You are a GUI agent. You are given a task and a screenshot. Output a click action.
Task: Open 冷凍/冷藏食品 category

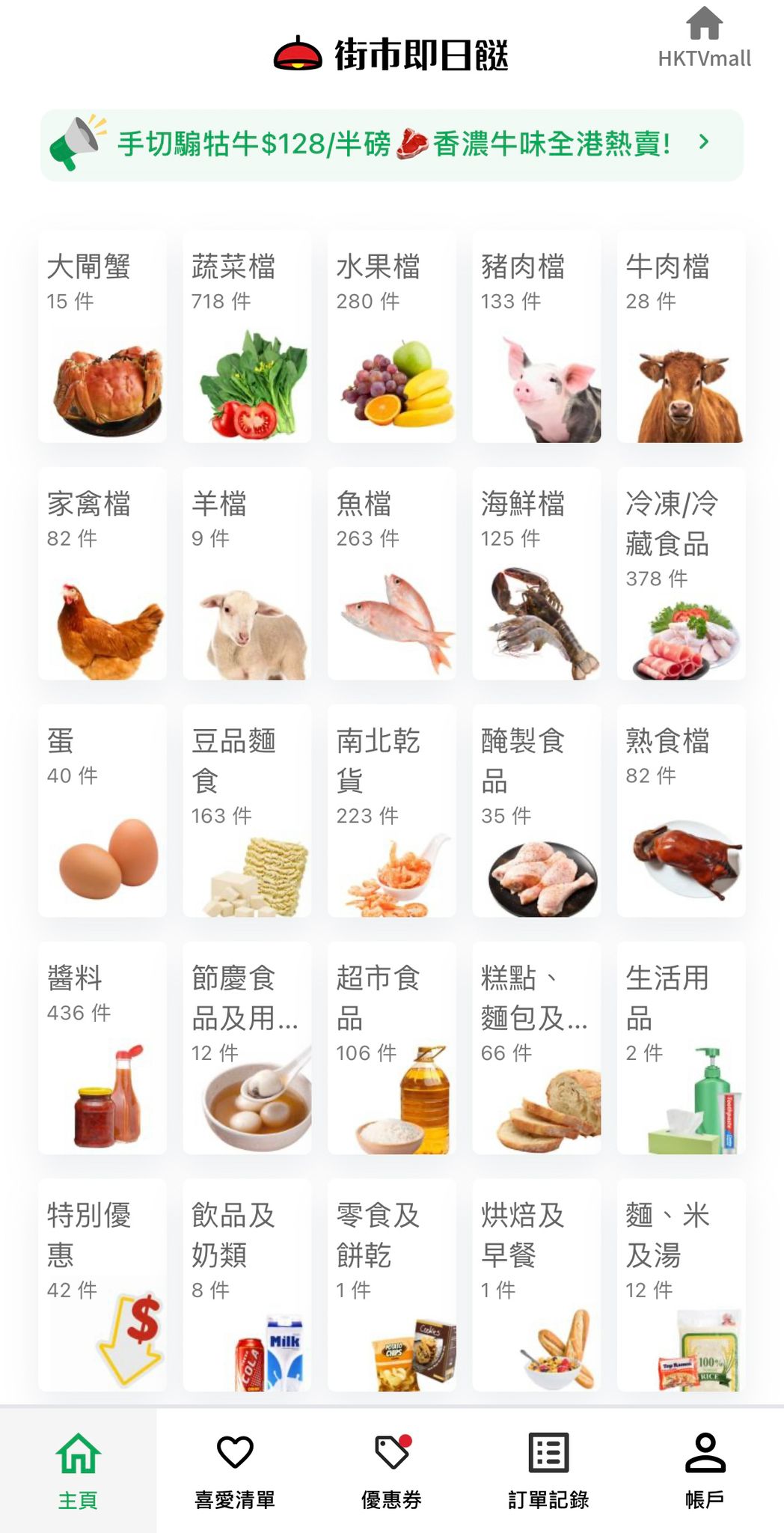point(681,574)
